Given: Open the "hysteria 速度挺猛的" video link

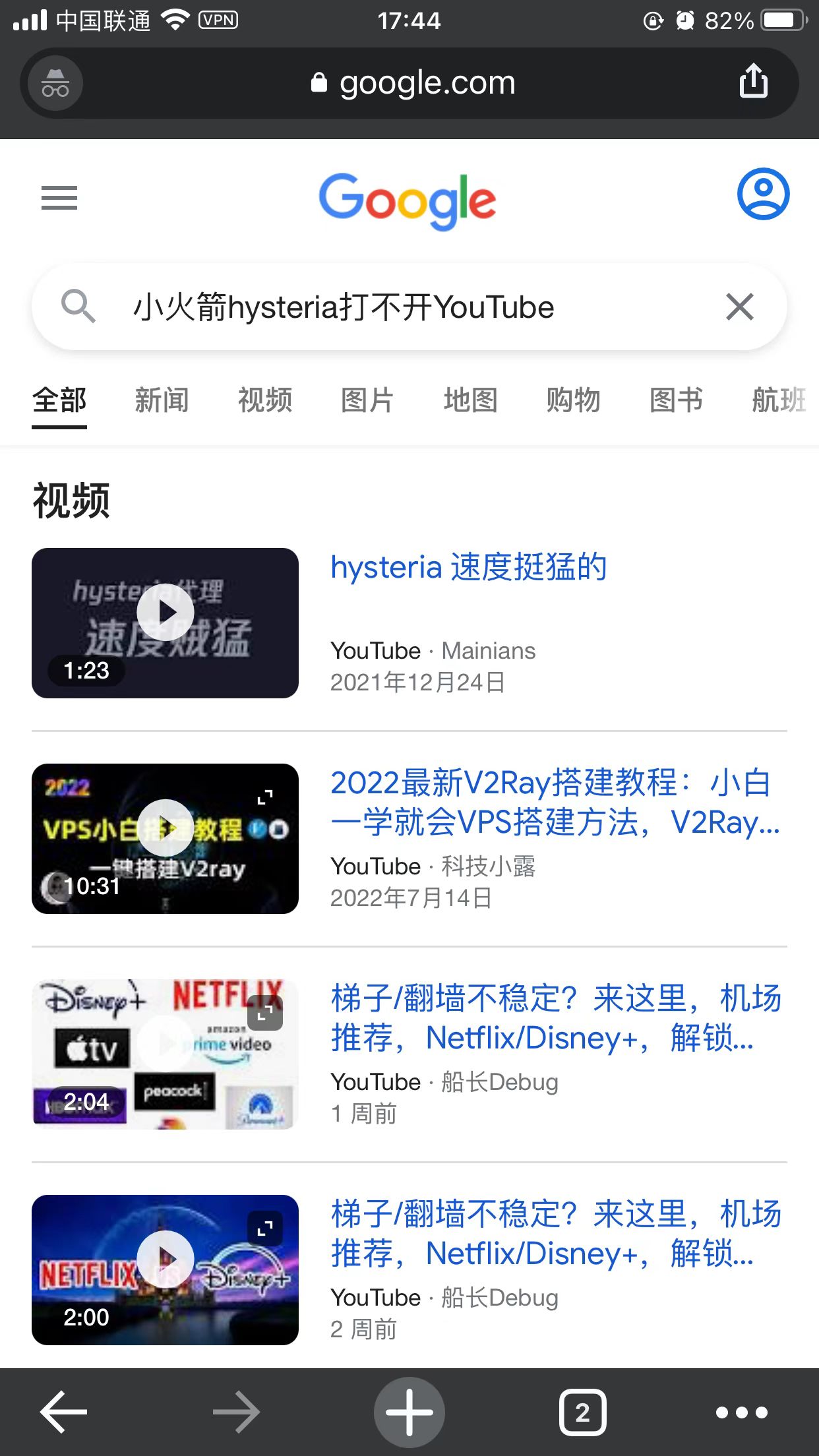Looking at the screenshot, I should coord(468,568).
